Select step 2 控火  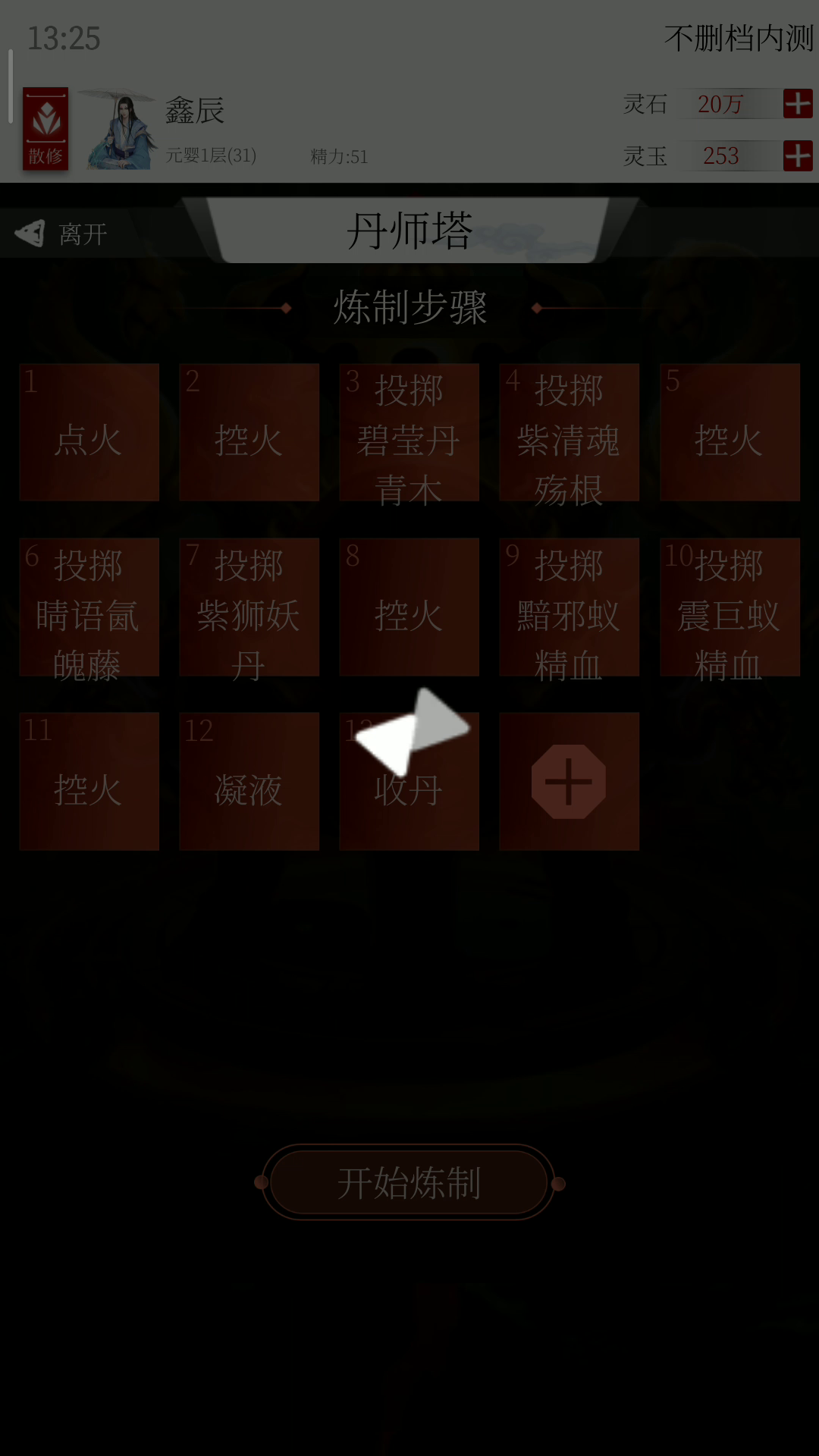249,432
